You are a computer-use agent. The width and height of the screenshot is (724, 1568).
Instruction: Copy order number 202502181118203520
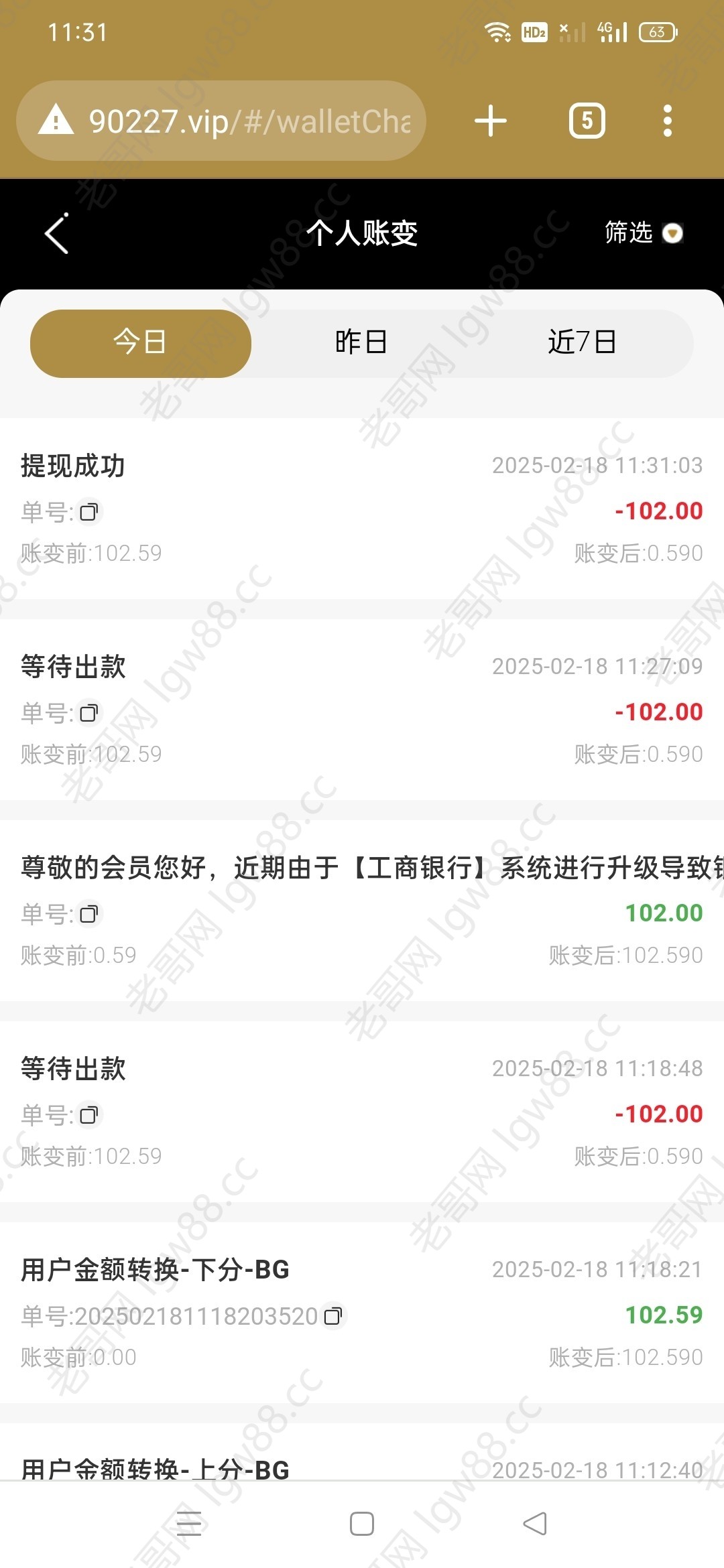[333, 1316]
